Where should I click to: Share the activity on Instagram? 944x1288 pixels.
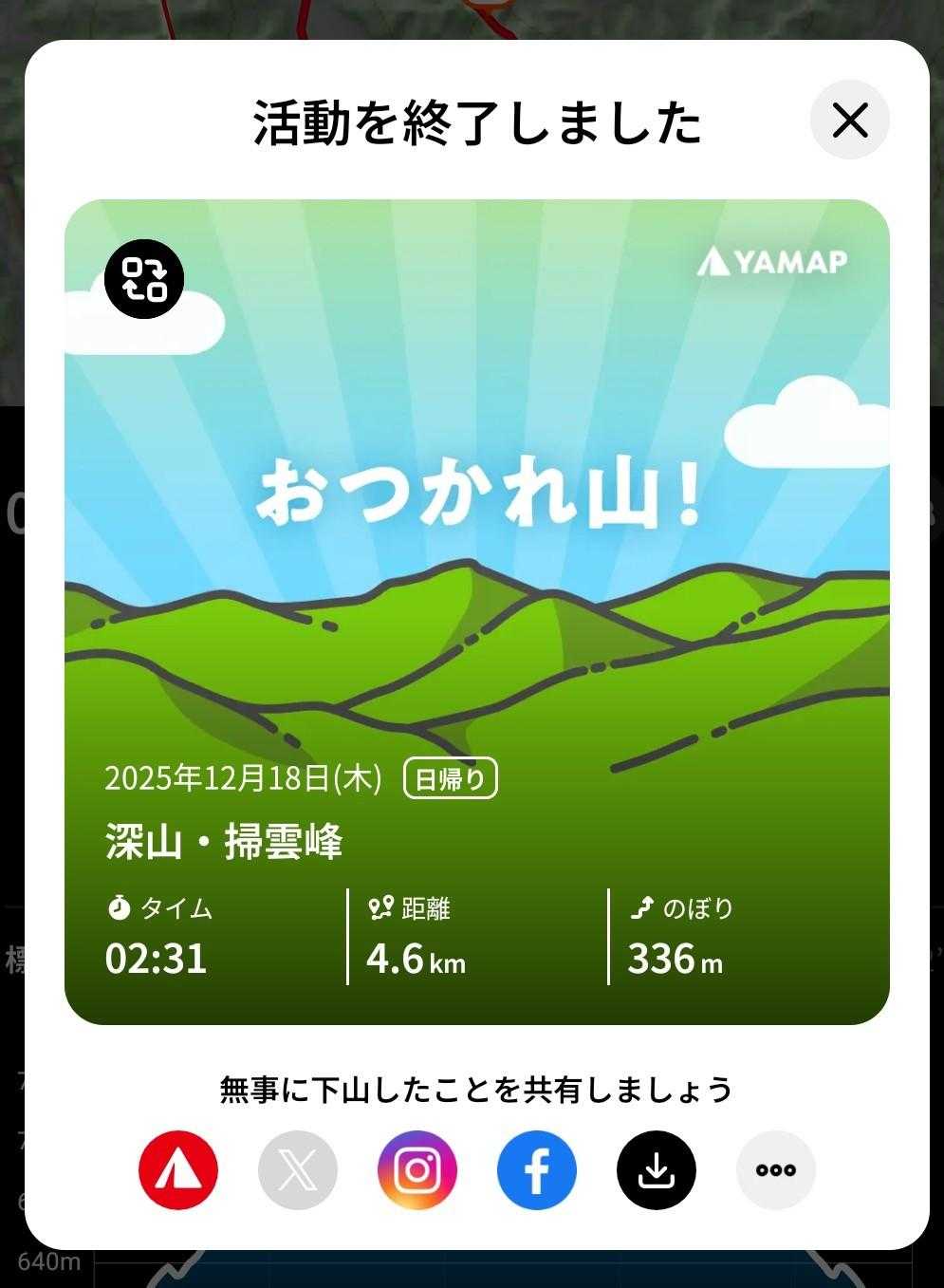[417, 1169]
